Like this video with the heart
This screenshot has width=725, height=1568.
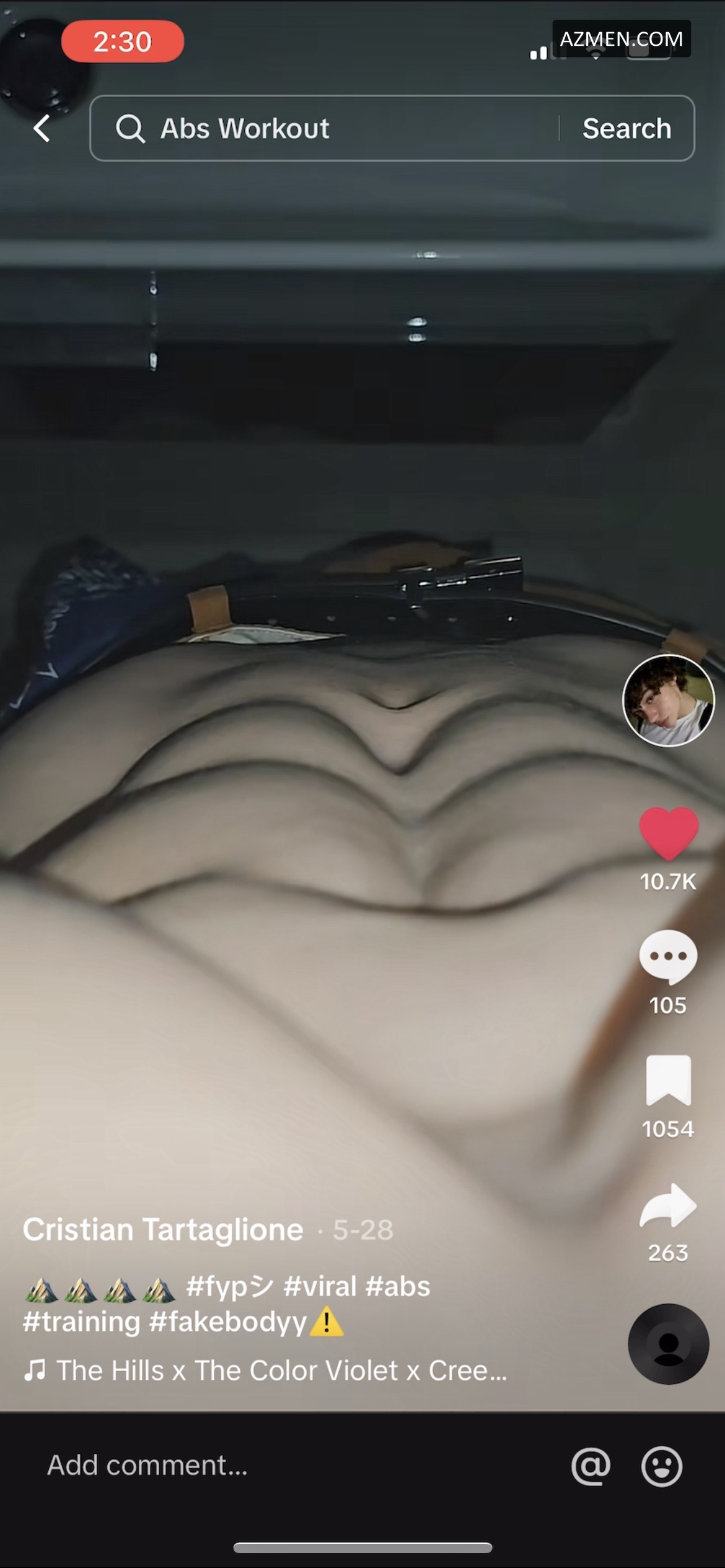tap(668, 834)
